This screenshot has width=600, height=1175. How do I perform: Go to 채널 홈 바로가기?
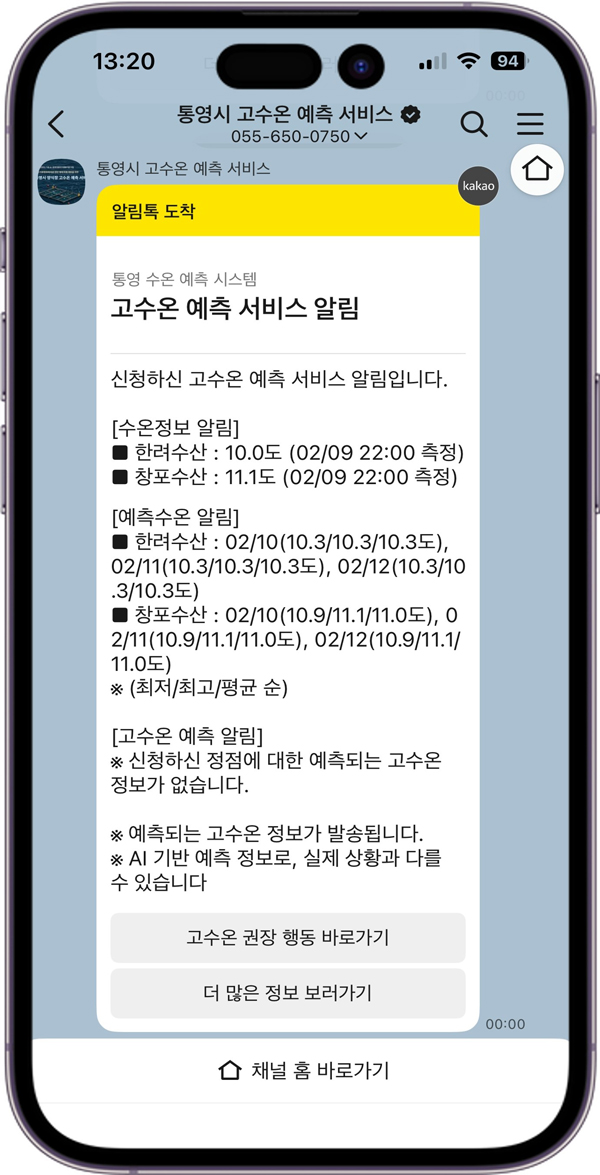coord(303,1071)
